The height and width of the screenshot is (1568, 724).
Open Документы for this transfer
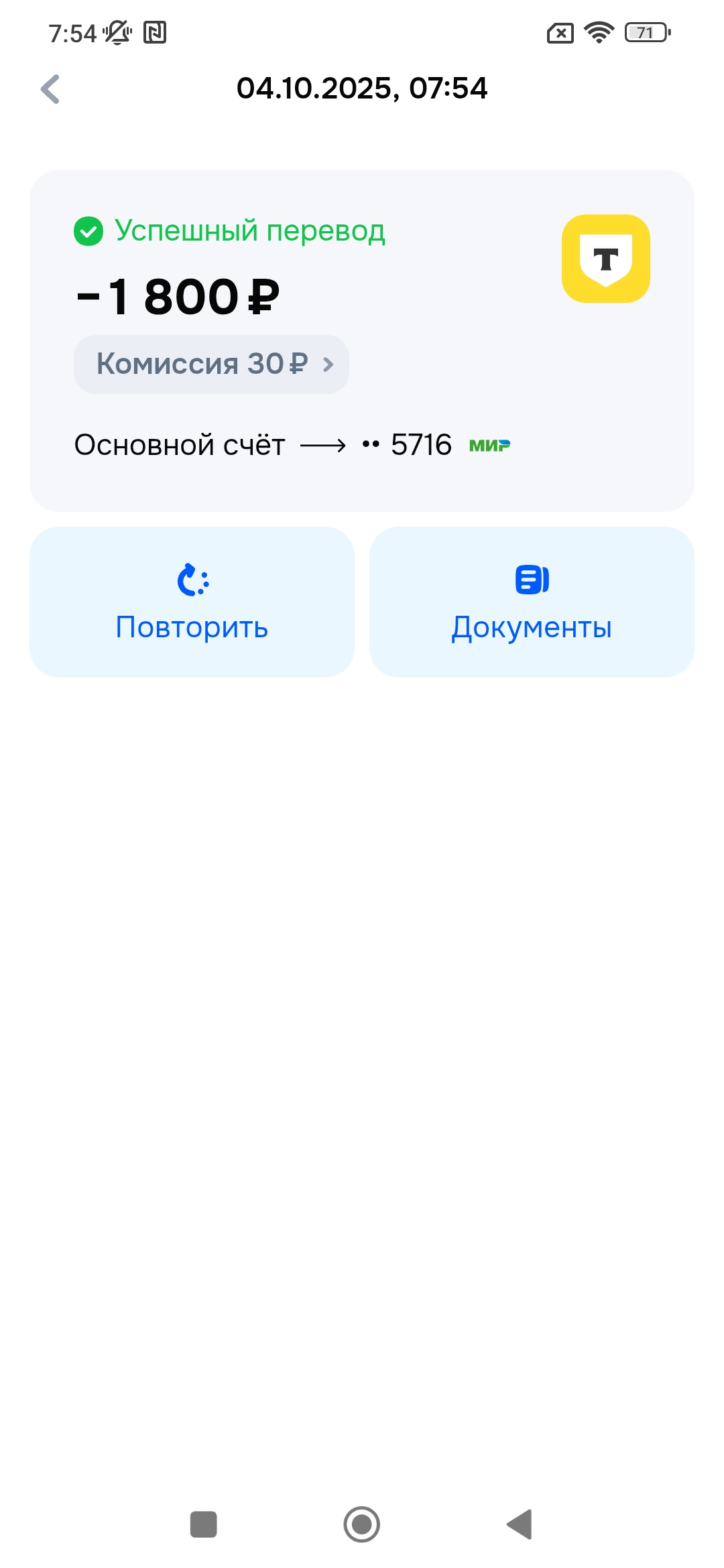point(532,602)
